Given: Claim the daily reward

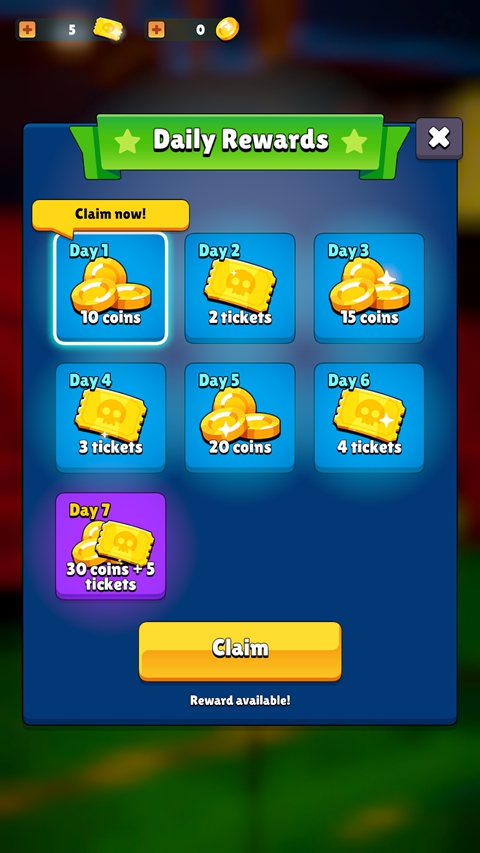Looking at the screenshot, I should 240,651.
